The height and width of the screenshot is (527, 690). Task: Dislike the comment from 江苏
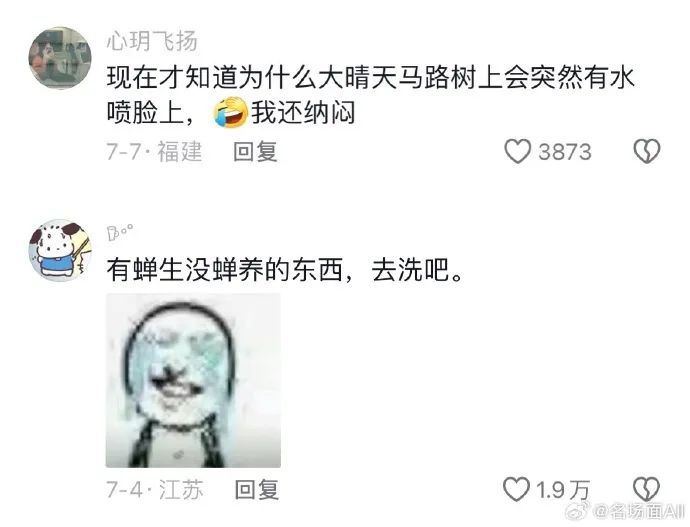pyautogui.click(x=647, y=489)
